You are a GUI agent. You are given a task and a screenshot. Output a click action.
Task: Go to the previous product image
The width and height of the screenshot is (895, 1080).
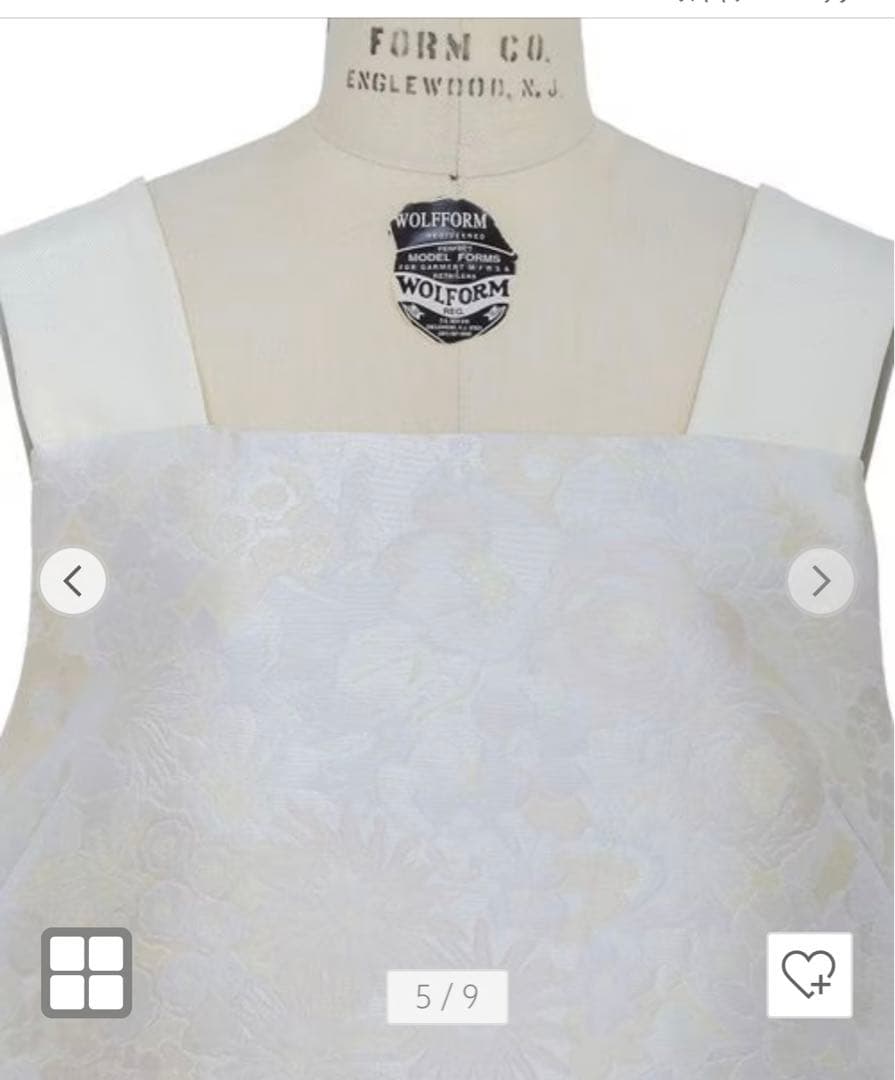click(73, 581)
